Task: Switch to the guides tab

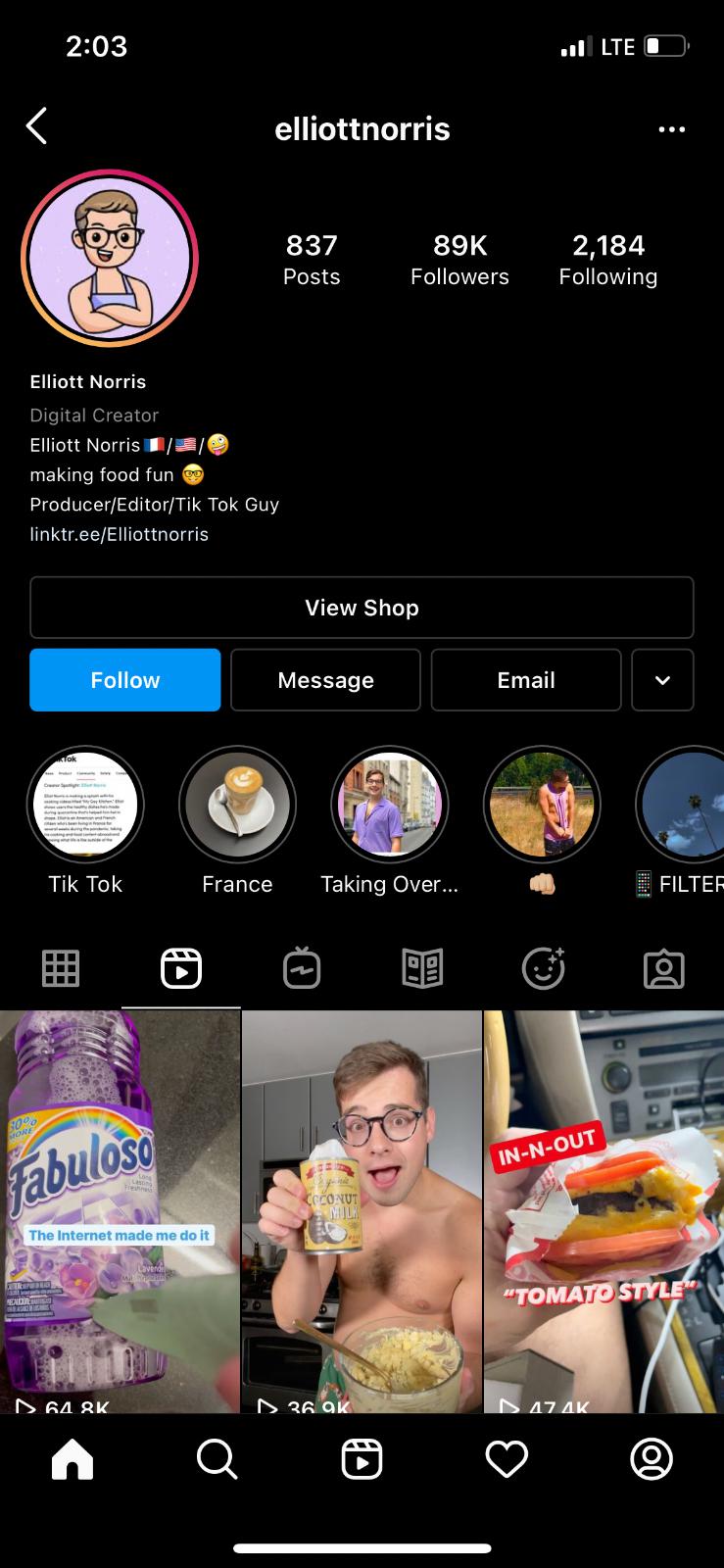Action: [422, 968]
